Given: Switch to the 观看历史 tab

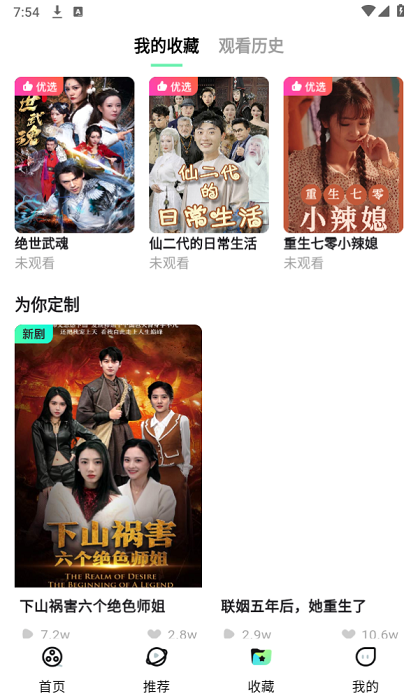Looking at the screenshot, I should pos(251,46).
